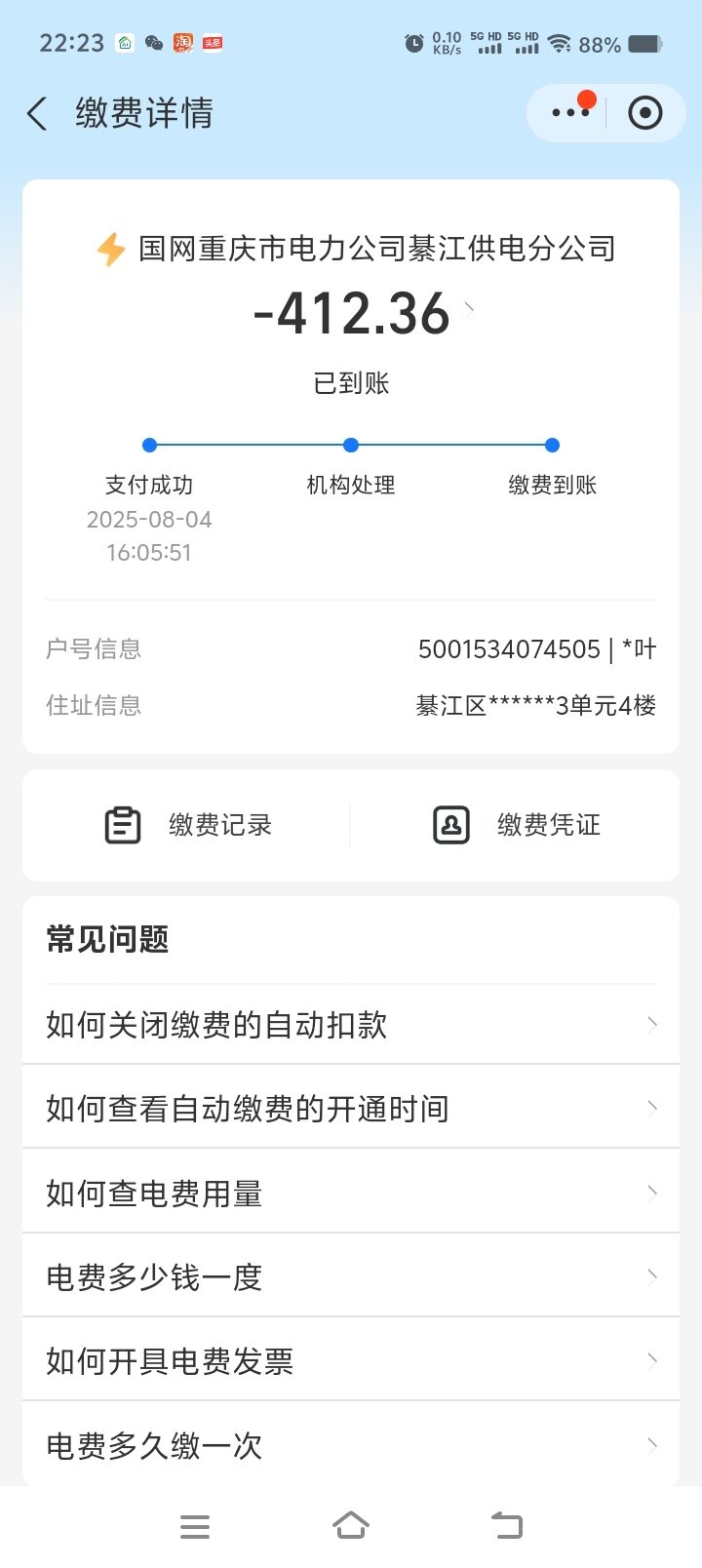
Task: Open the three-dot more options menu
Action: (570, 113)
